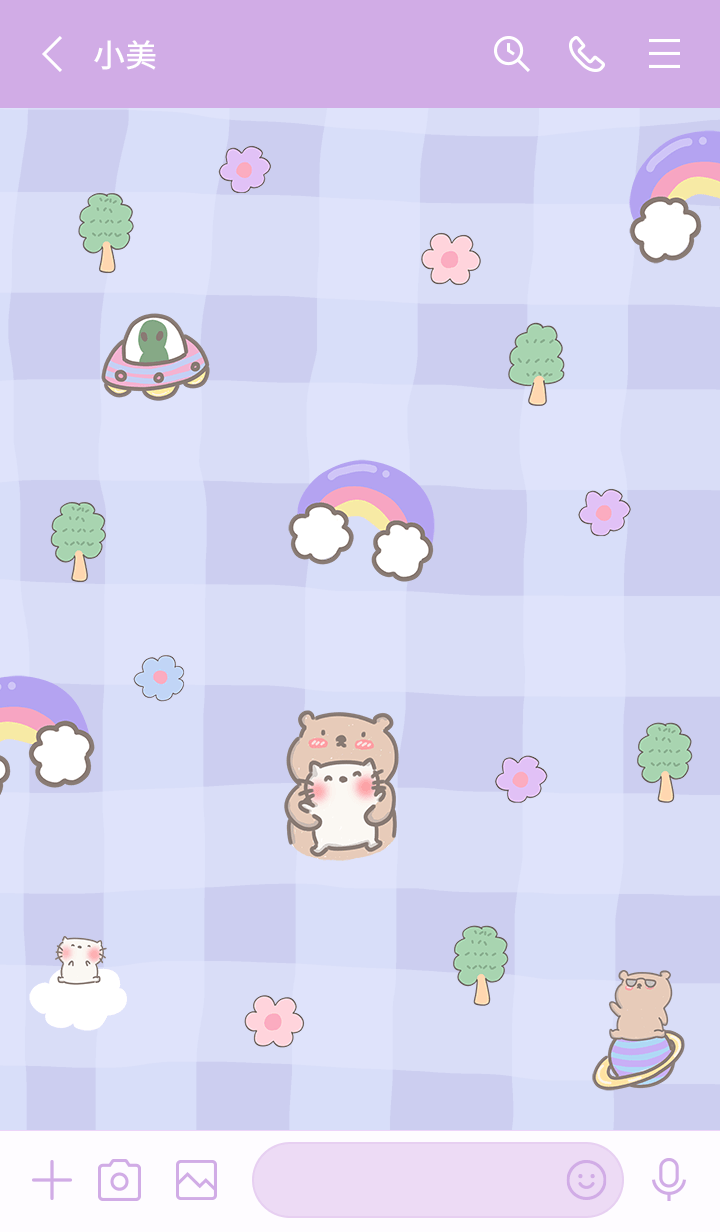Pick an image from the gallery
This screenshot has height=1232, width=720.
click(x=196, y=1180)
